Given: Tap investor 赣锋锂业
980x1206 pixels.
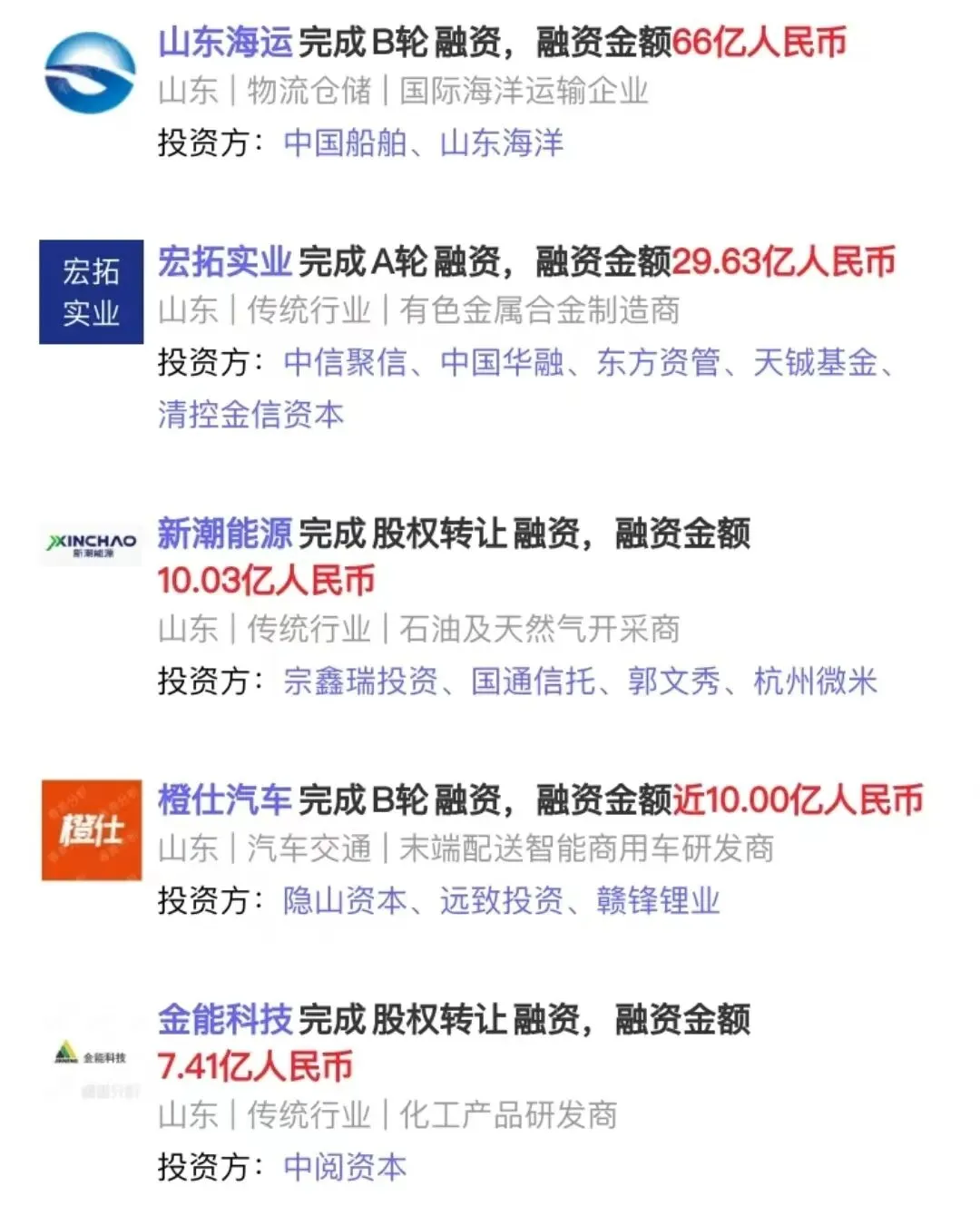Looking at the screenshot, I should pos(658,900).
